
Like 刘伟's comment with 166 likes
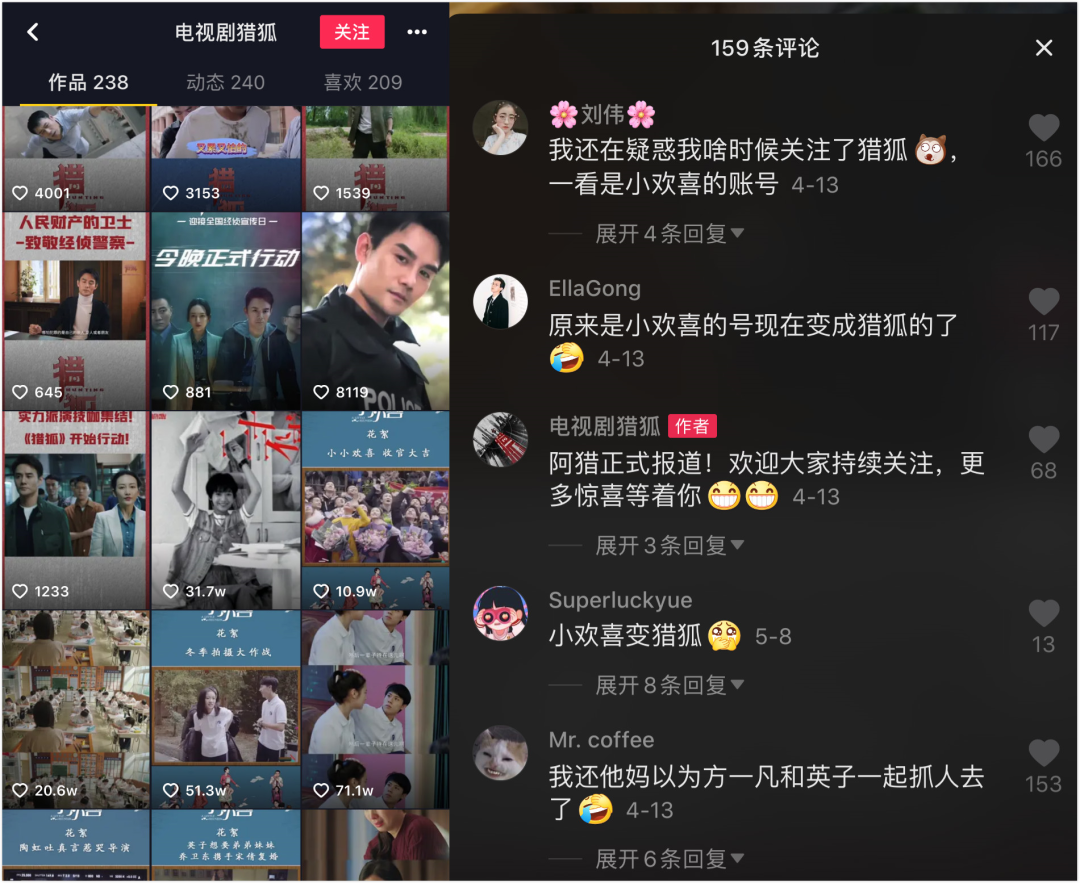tap(1043, 128)
